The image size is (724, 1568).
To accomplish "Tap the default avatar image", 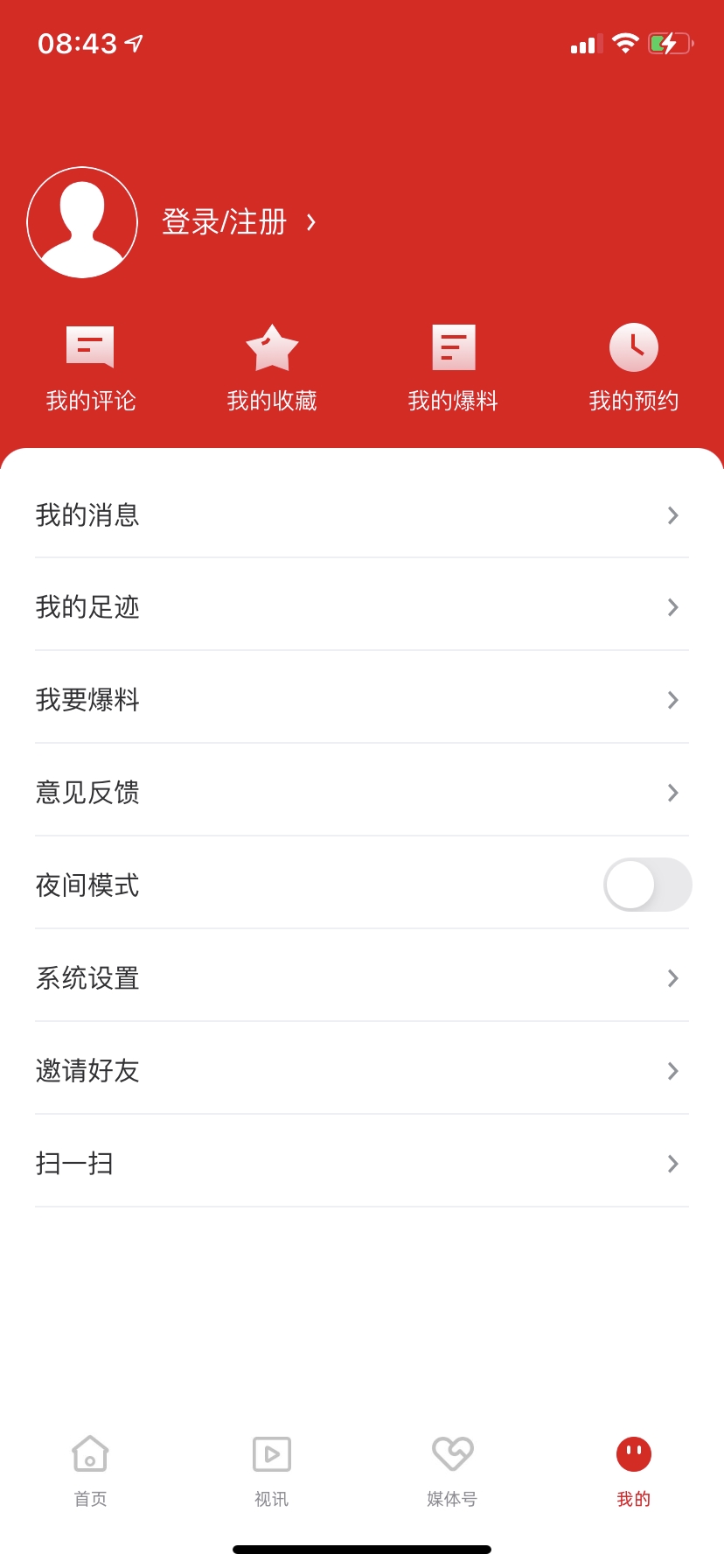I will (82, 221).
